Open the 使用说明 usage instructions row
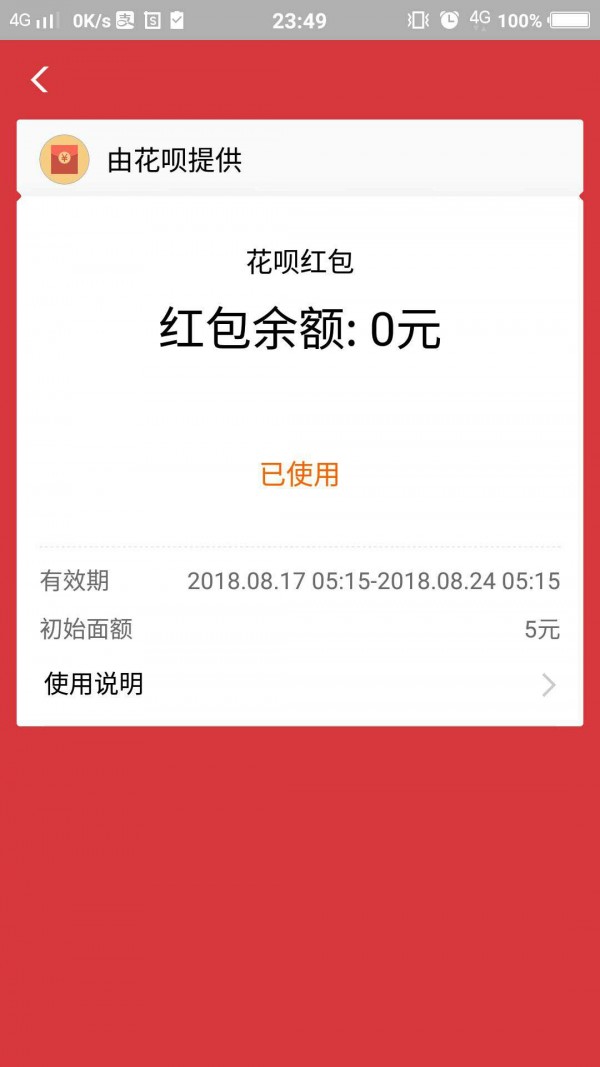600x1067 pixels. (x=299, y=684)
